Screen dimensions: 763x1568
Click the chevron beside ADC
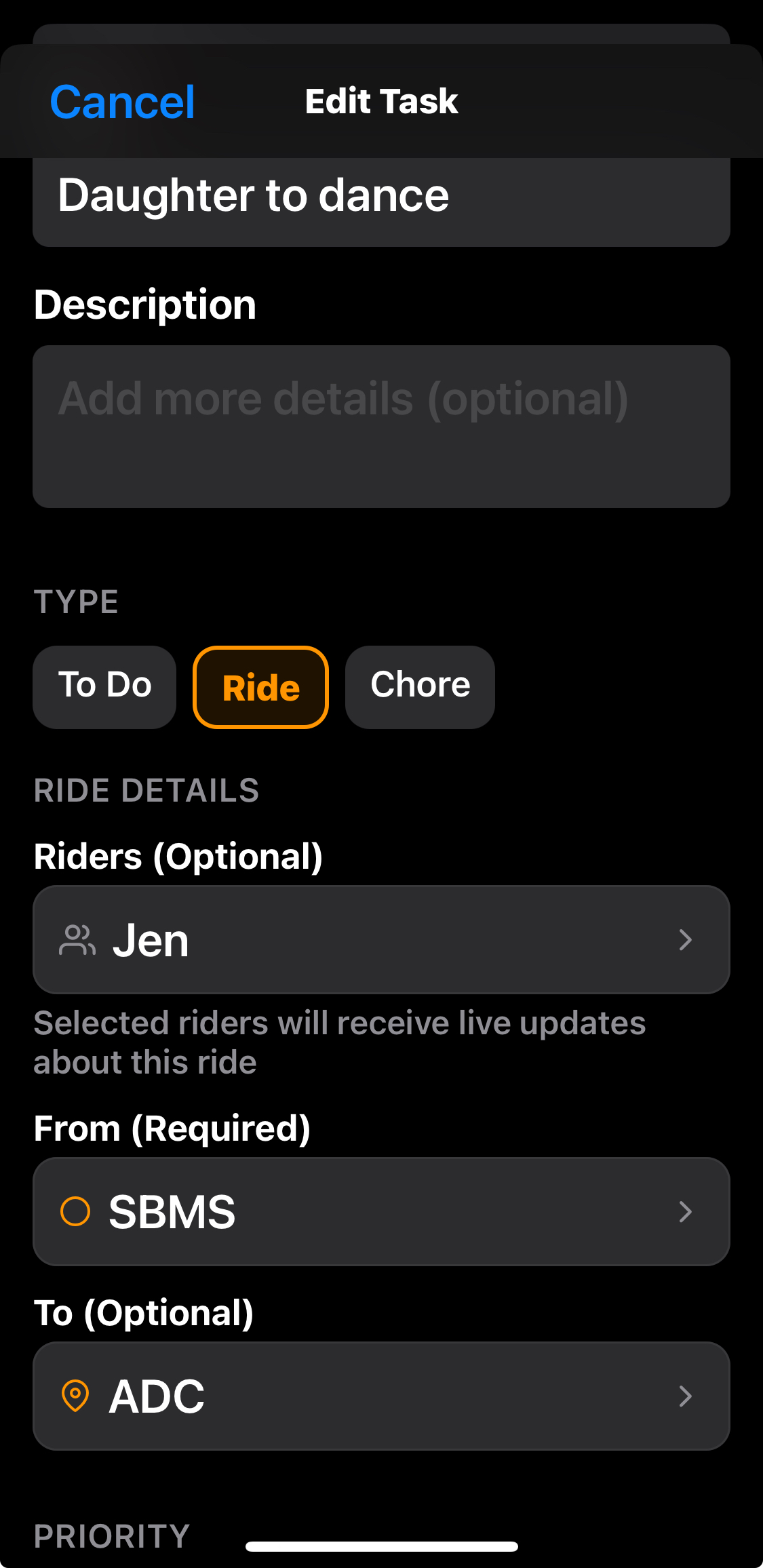coord(685,1395)
